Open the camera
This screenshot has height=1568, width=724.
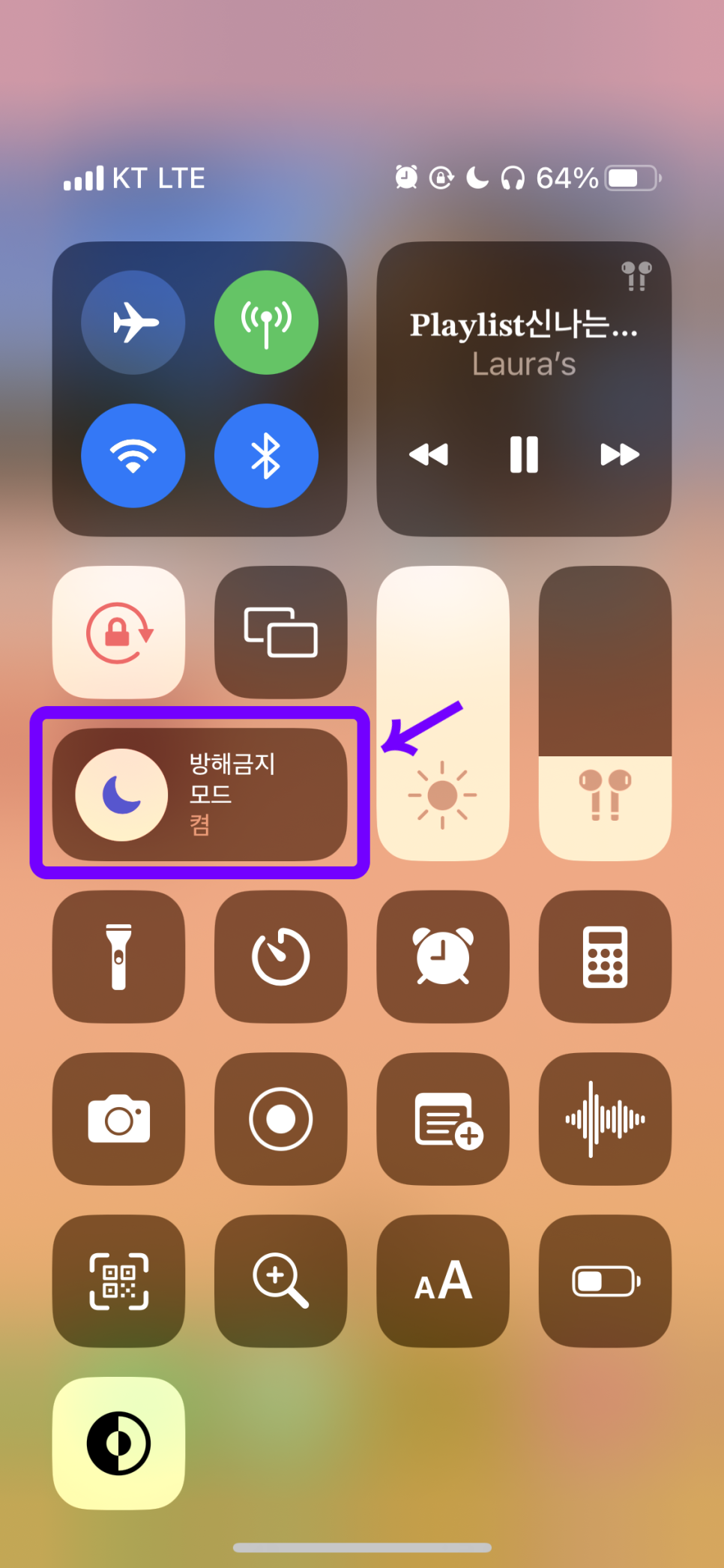119,1119
